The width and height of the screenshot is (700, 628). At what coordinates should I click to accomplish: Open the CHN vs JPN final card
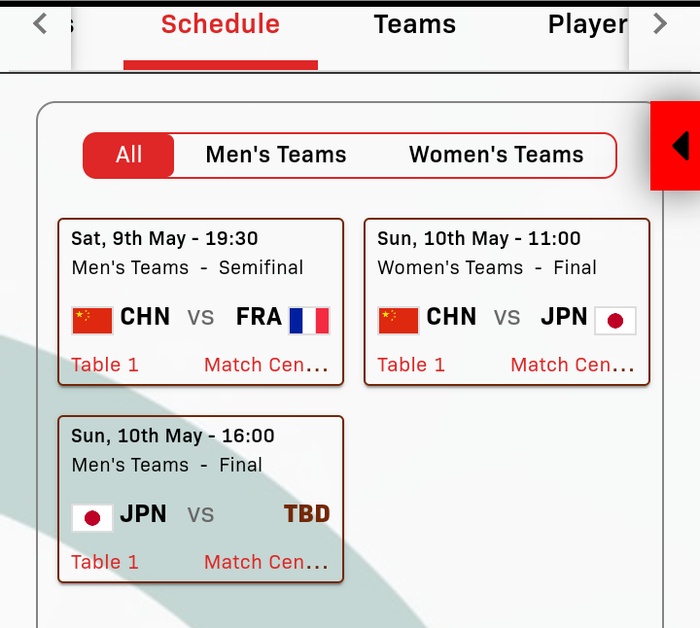[x=507, y=302]
